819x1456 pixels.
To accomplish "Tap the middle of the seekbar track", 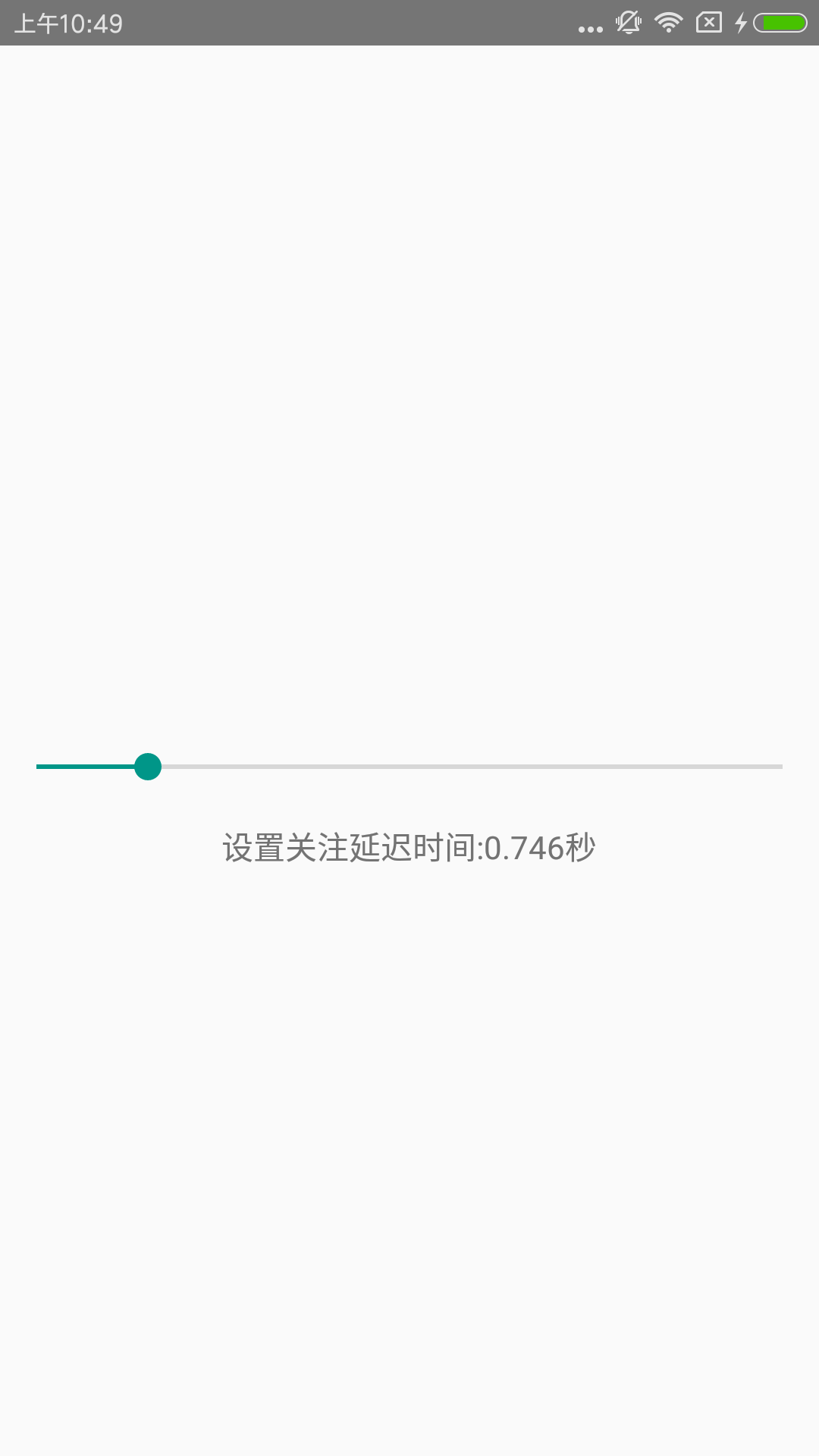I will pos(409,767).
